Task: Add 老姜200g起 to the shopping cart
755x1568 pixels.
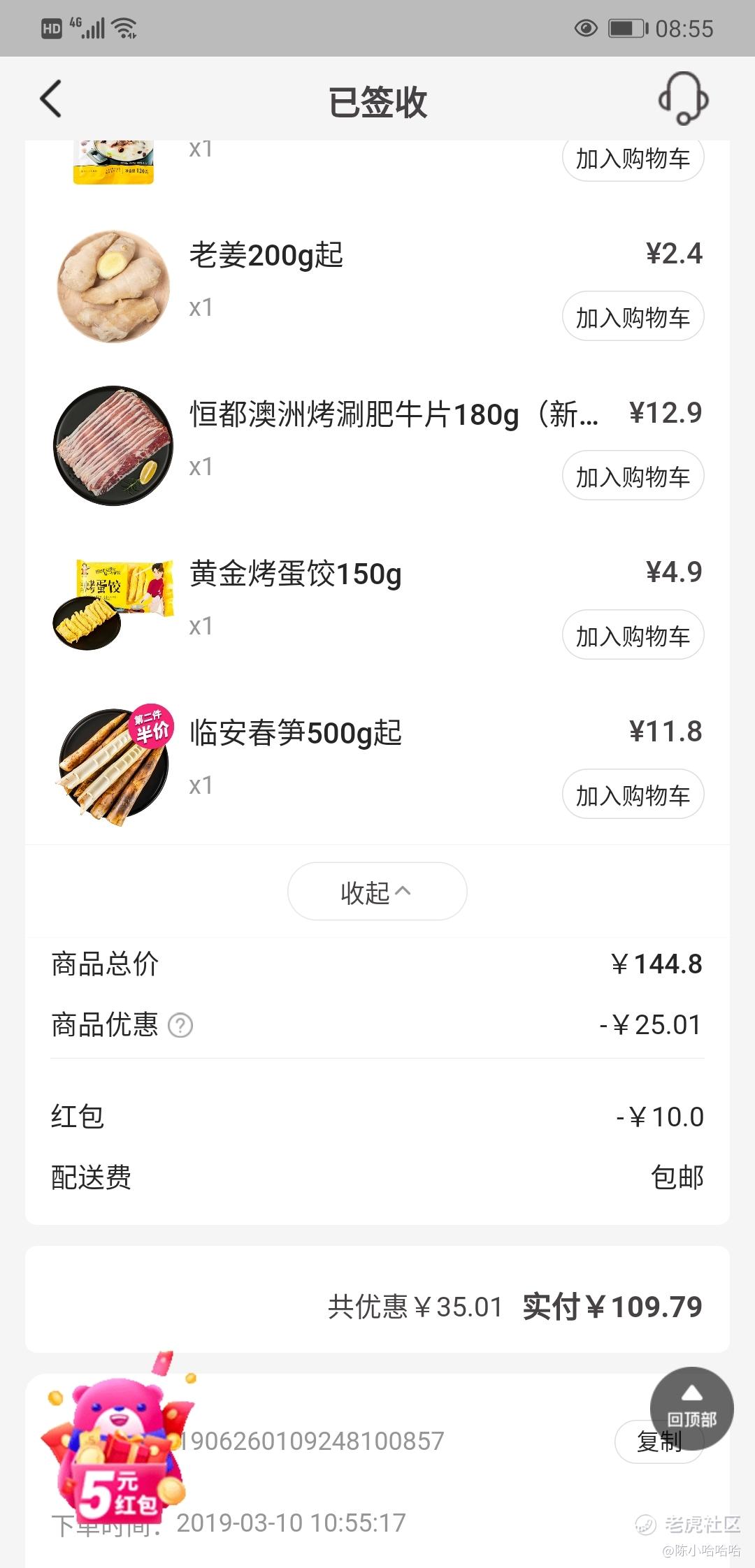Action: [x=633, y=317]
